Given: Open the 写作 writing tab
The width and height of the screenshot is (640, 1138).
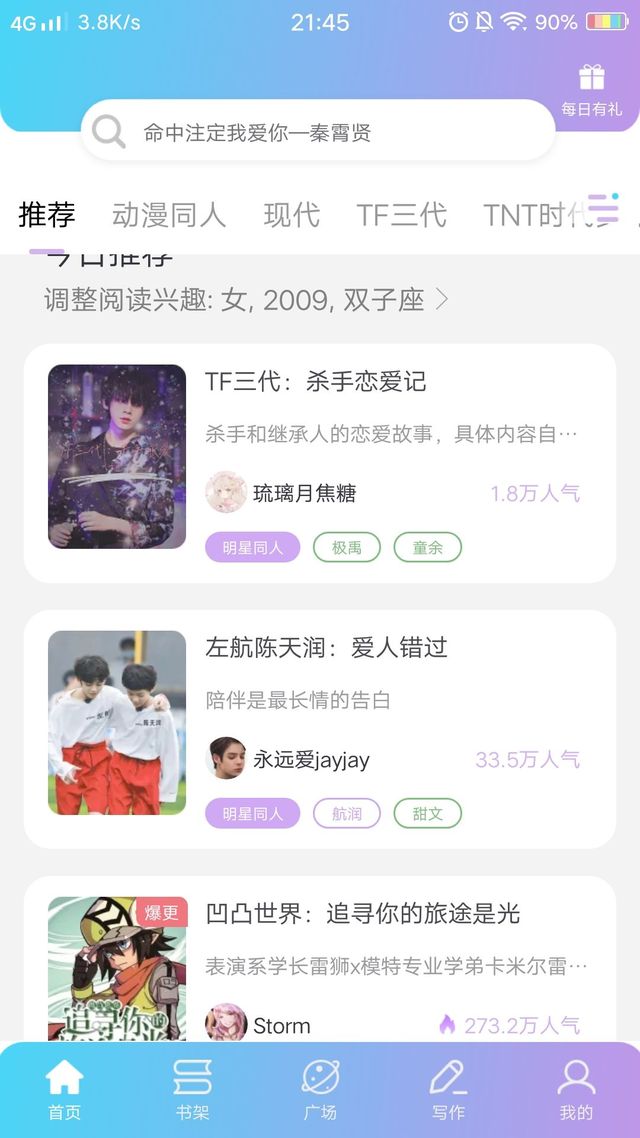Looking at the screenshot, I should pos(448,1090).
